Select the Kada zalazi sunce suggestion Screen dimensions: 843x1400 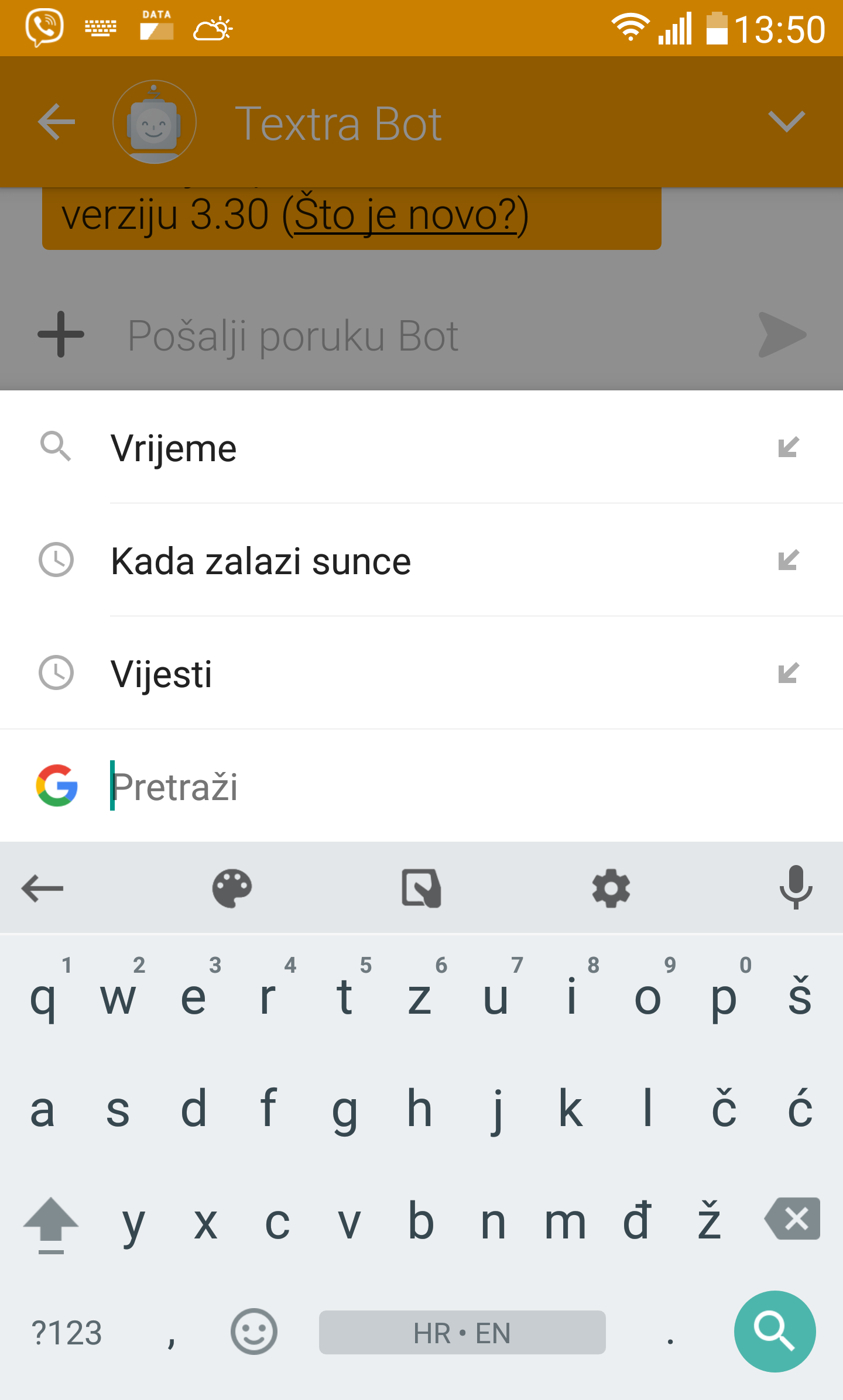[x=421, y=560]
